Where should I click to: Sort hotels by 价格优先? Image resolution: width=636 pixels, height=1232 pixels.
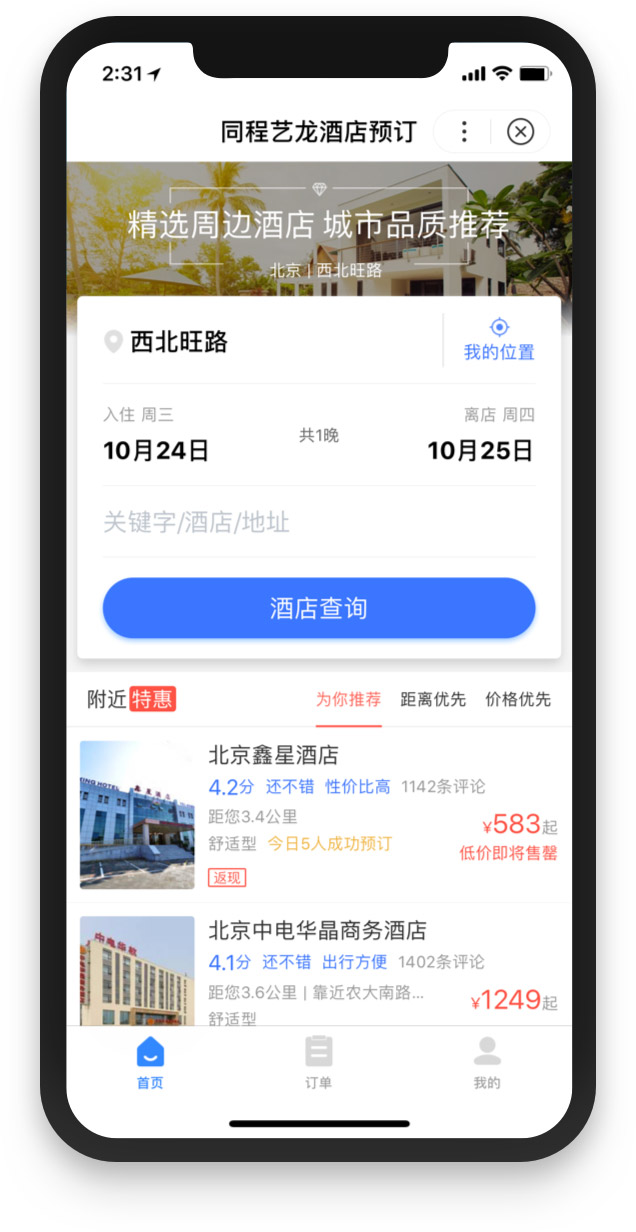(518, 700)
